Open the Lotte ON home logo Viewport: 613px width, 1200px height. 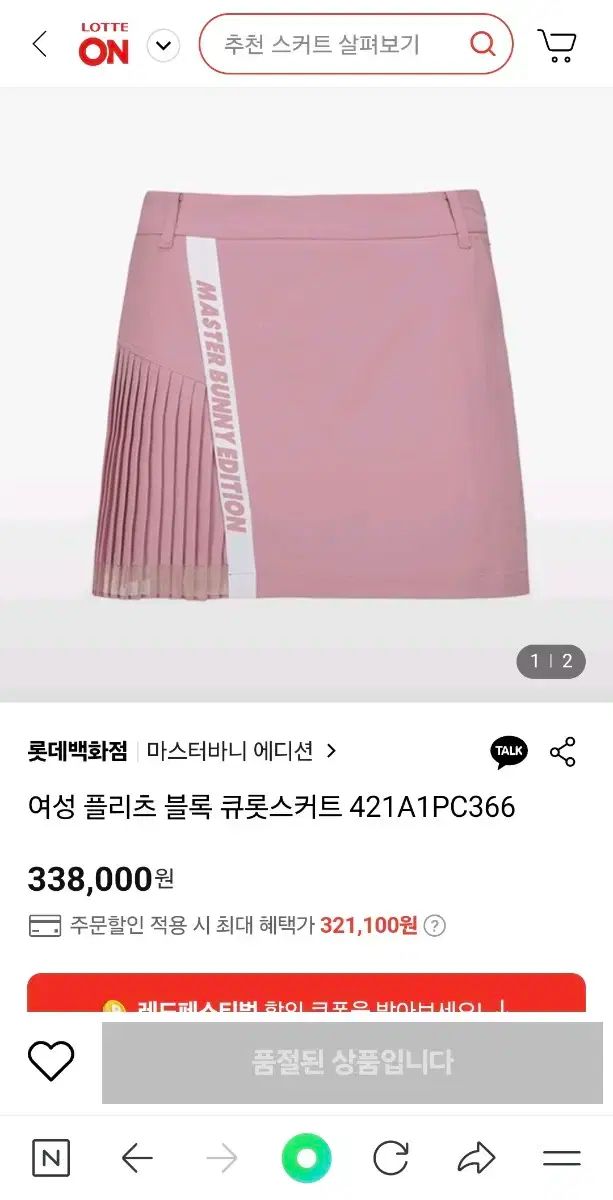[x=104, y=45]
